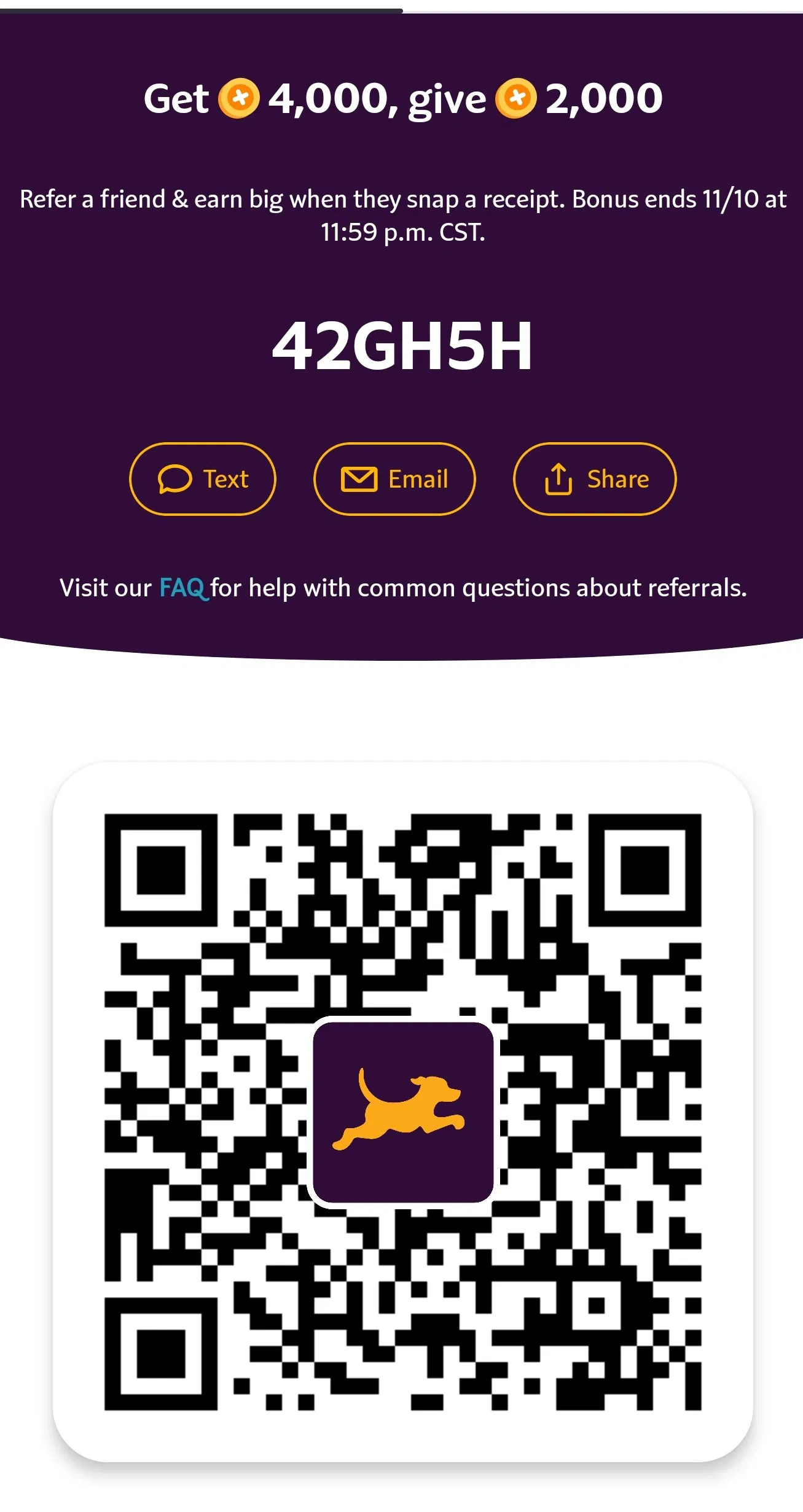Viewport: 803px width, 1512px height.
Task: Open the FAQ link about referrals
Action: point(182,588)
